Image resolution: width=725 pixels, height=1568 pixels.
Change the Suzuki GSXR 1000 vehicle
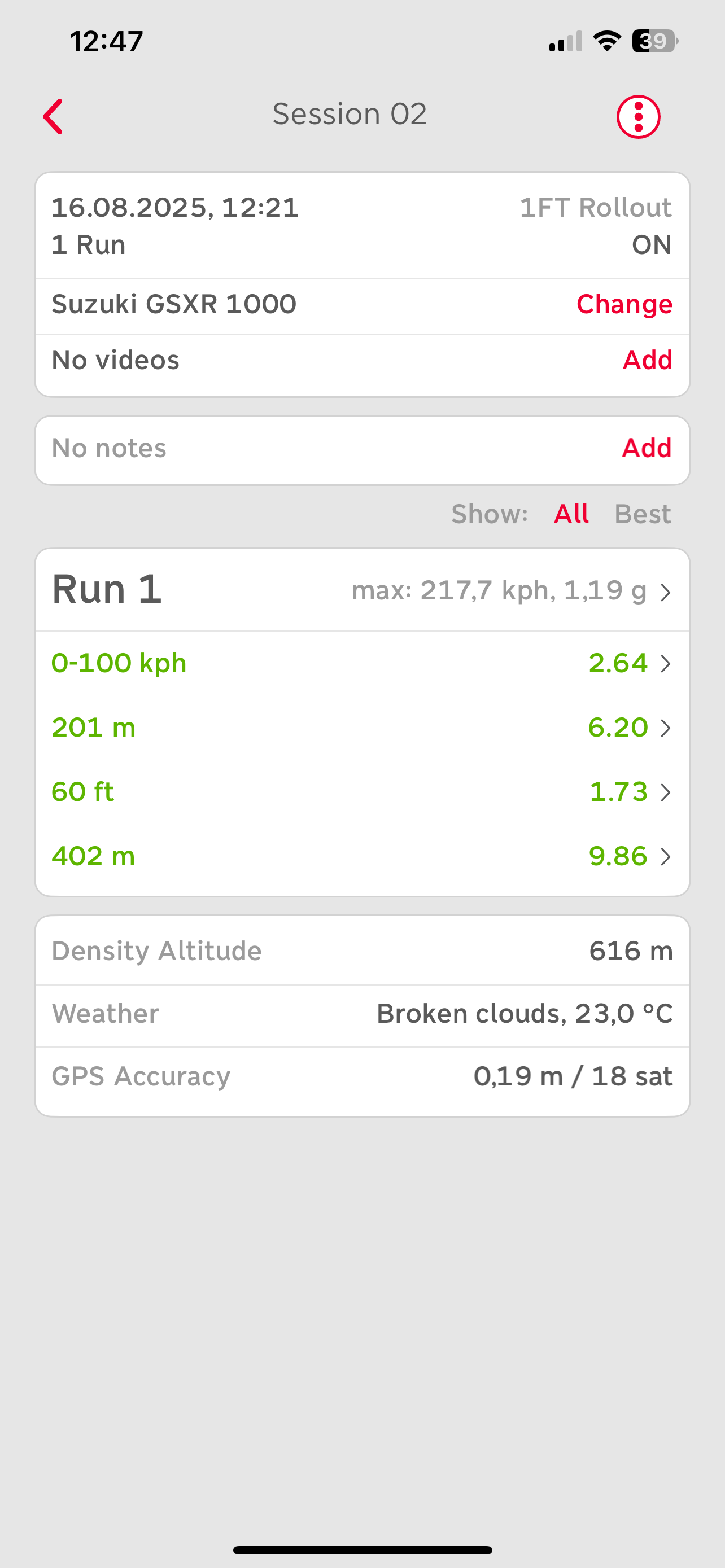(624, 304)
